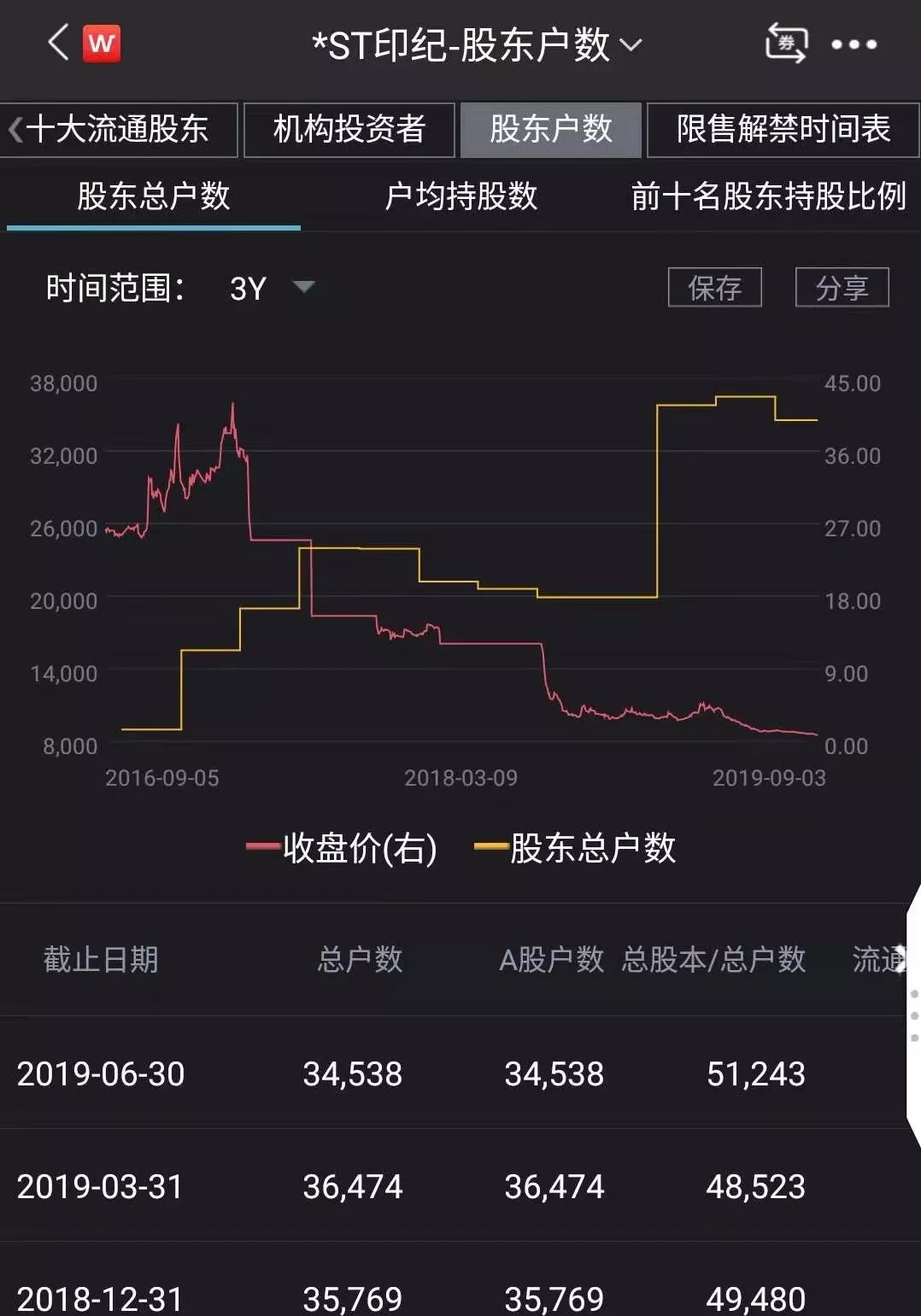Open the 券 trade icon in the top bar
The image size is (921, 1316).
click(x=786, y=43)
